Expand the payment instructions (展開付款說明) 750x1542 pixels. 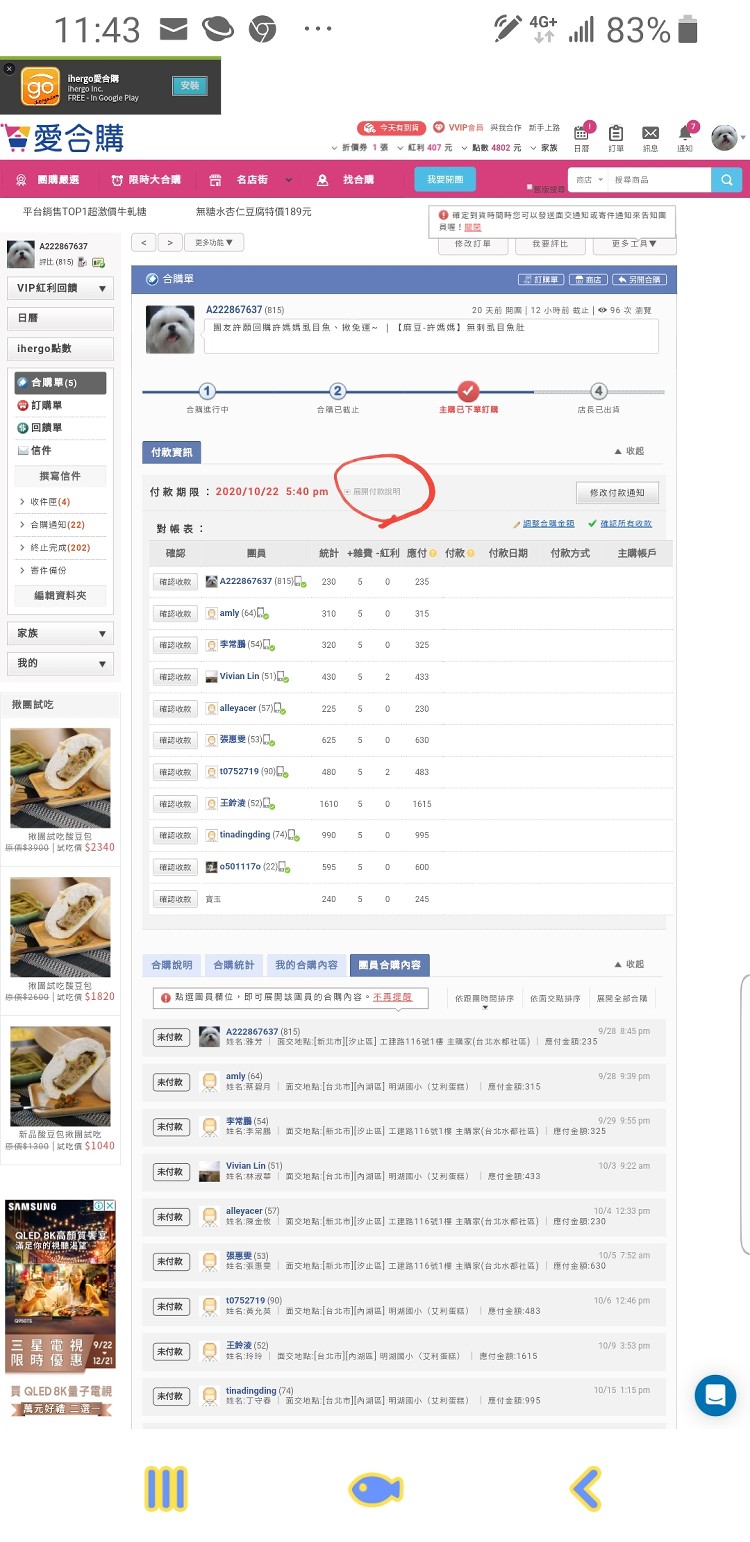point(372,492)
